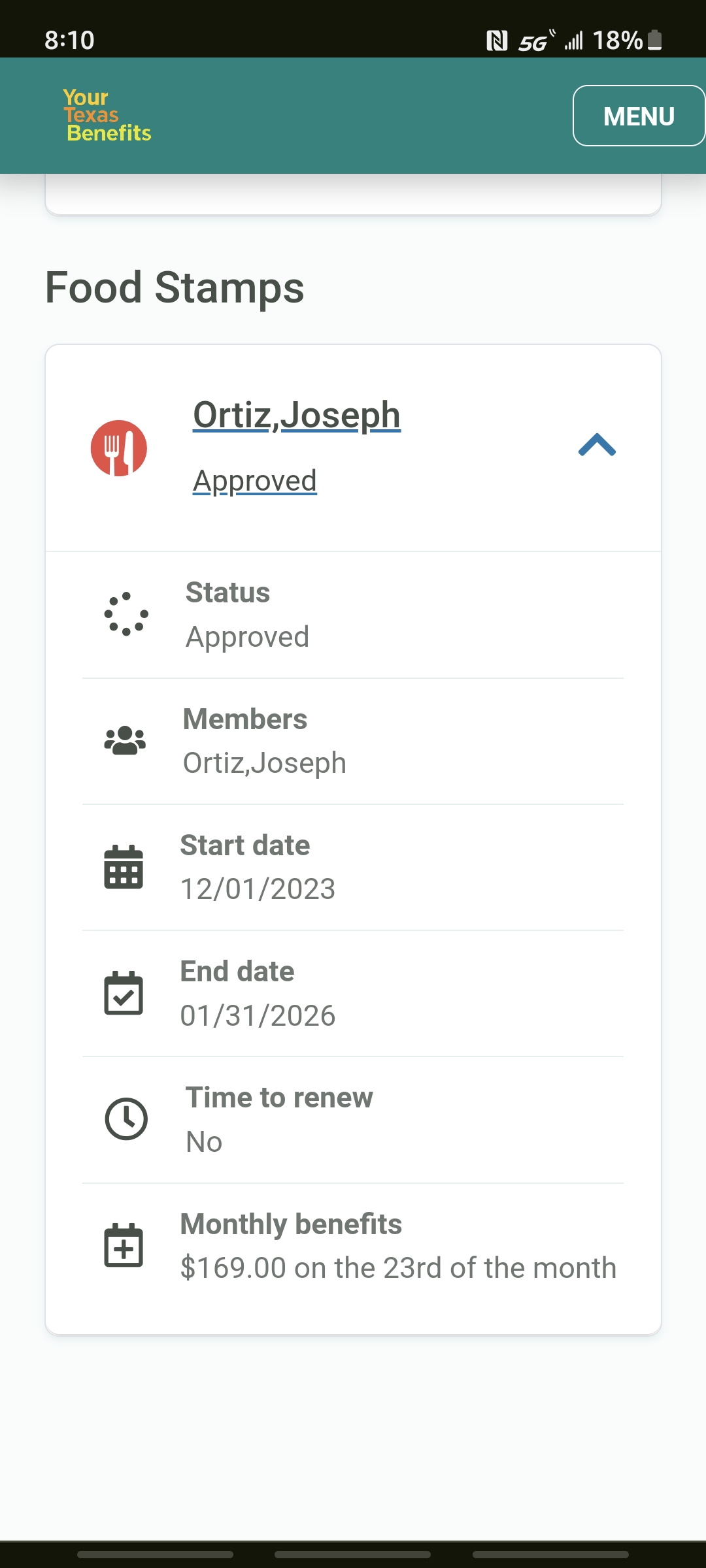Open the Ortiz,Joseph name link

click(297, 415)
